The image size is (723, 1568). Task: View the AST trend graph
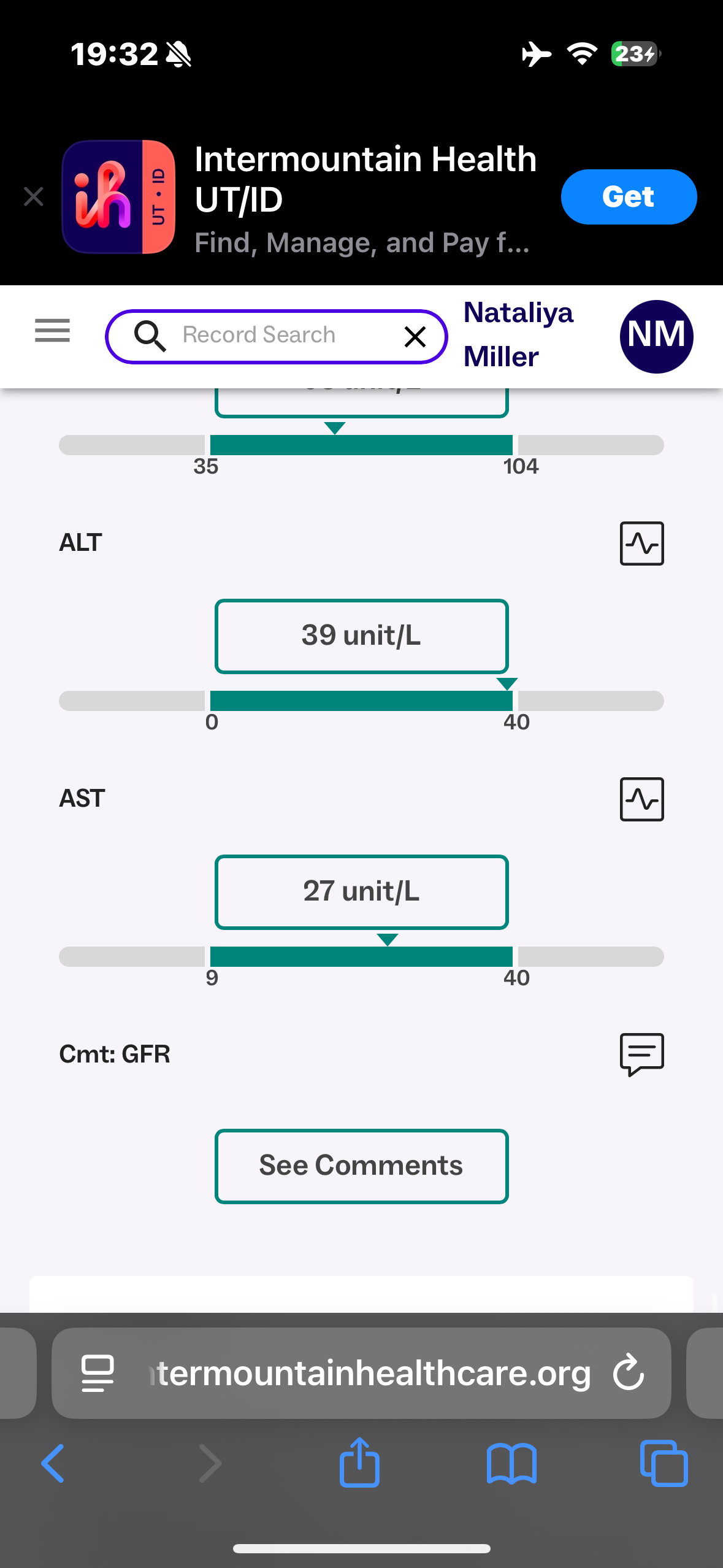pyautogui.click(x=641, y=799)
